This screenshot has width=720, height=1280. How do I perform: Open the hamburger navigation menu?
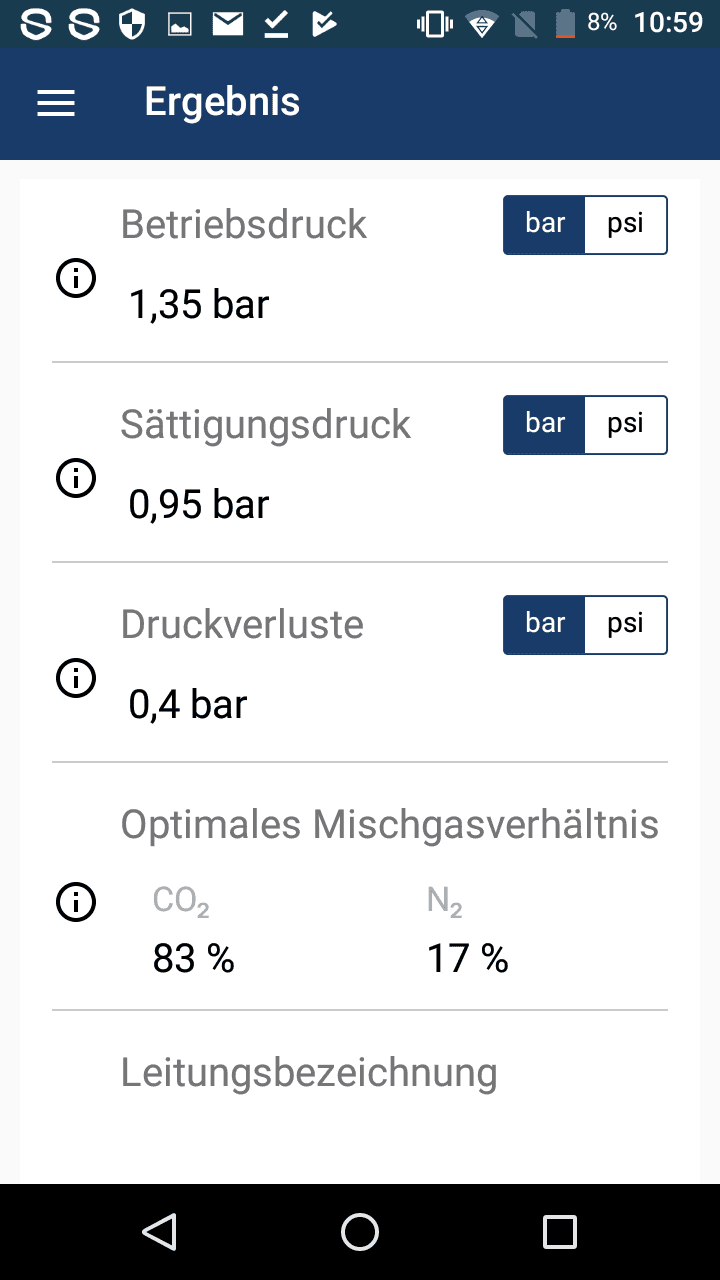[x=56, y=103]
